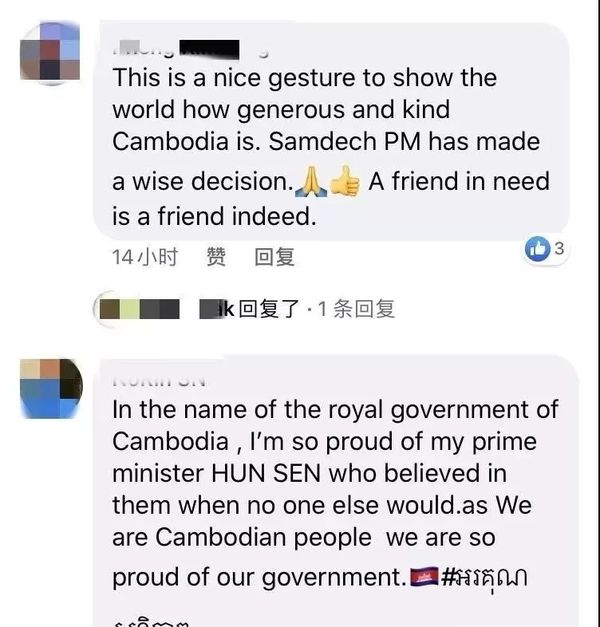Open the profile picture beside the HUN SEN comment

52,388
